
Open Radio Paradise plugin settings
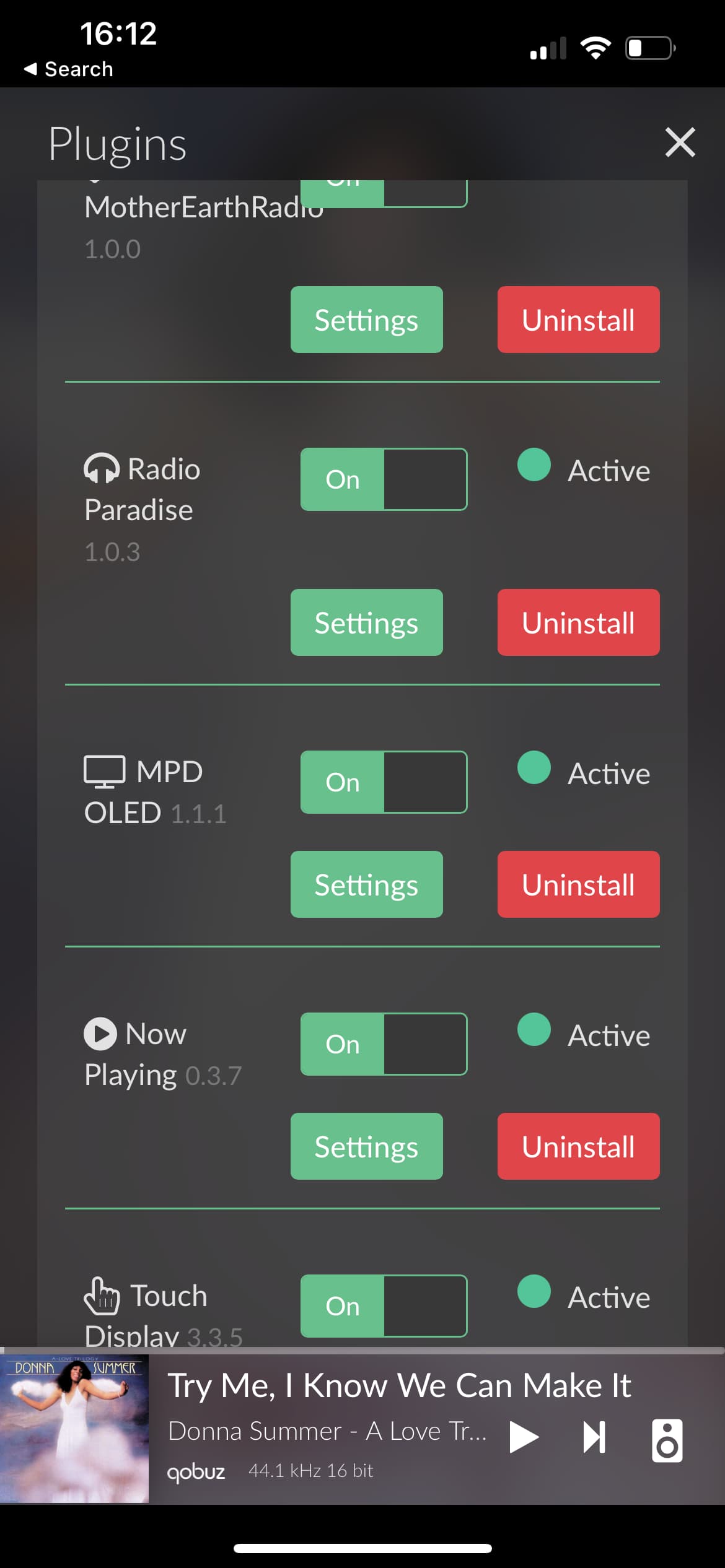pyautogui.click(x=366, y=622)
